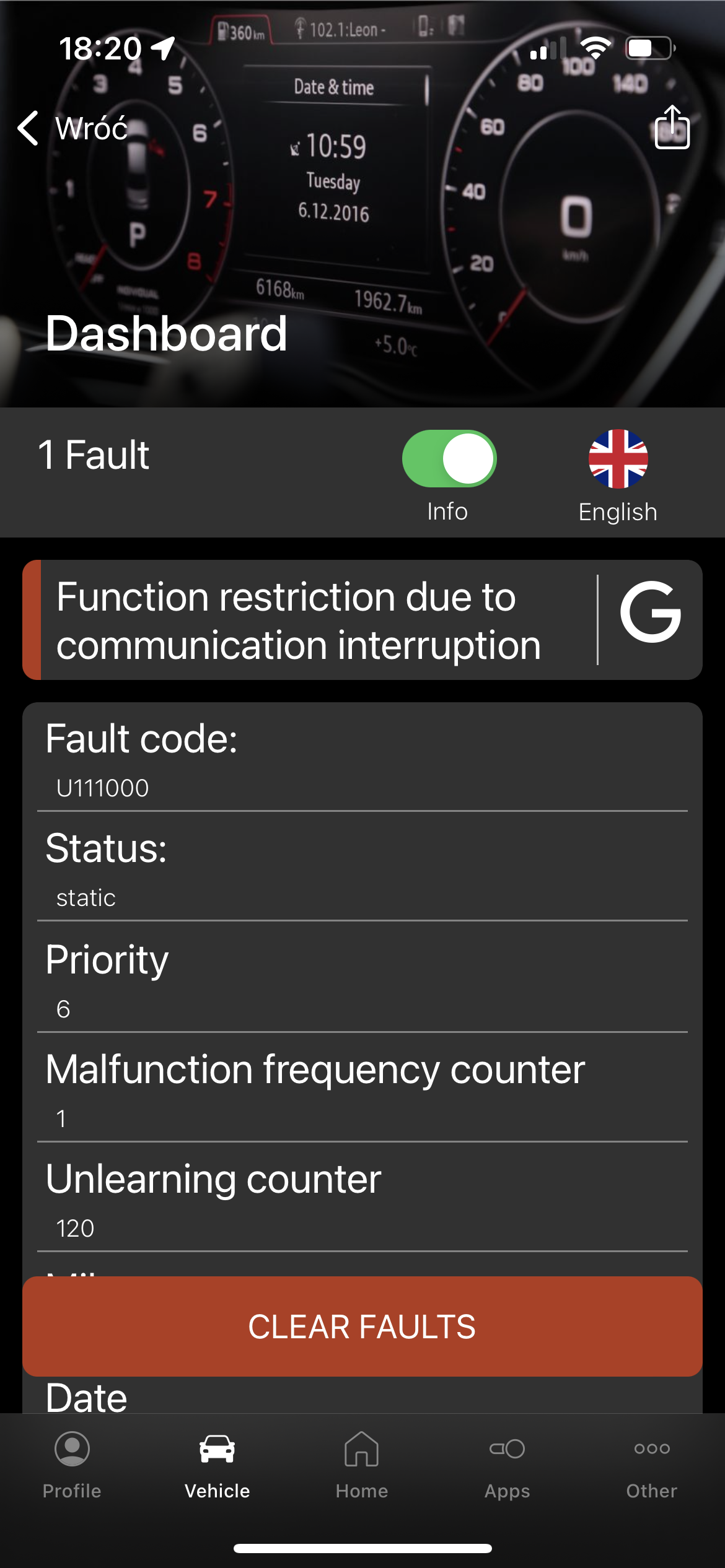Open the Apps tab
725x1568 pixels.
(x=507, y=1464)
